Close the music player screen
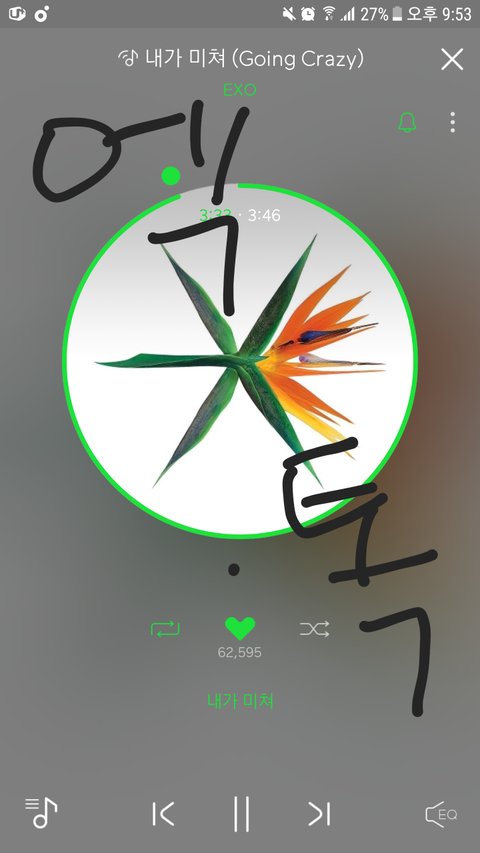Image resolution: width=480 pixels, height=853 pixels. [x=452, y=59]
